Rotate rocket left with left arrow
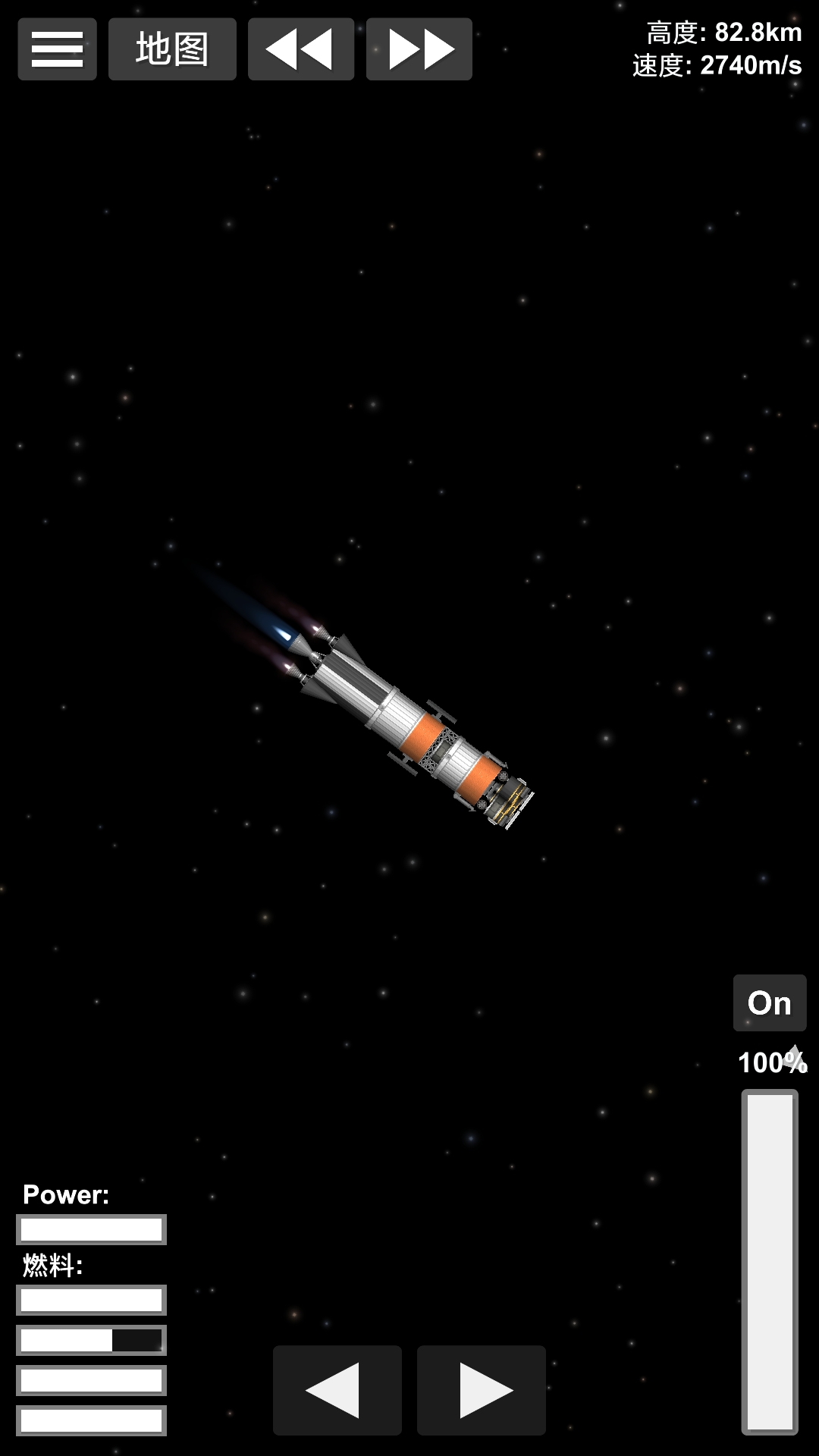 click(x=337, y=1390)
